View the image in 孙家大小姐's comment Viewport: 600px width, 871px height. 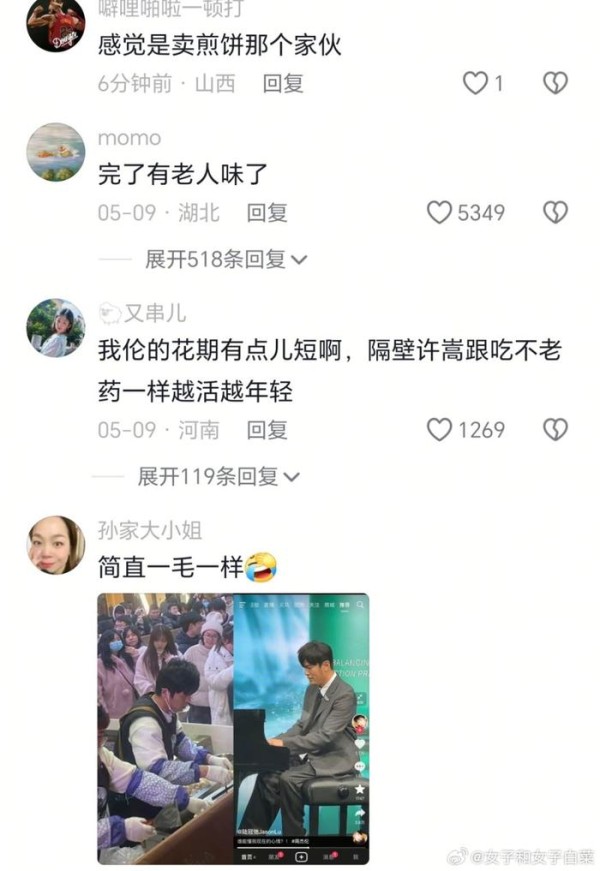[233, 729]
